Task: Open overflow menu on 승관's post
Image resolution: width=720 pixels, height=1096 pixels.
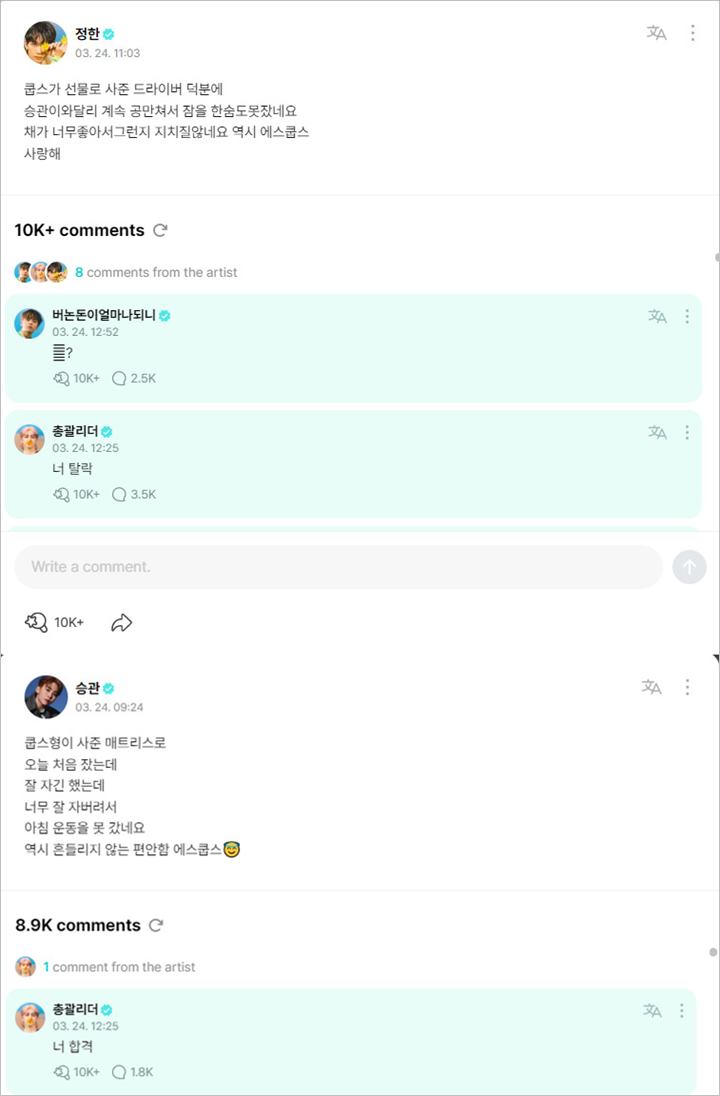Action: click(687, 687)
